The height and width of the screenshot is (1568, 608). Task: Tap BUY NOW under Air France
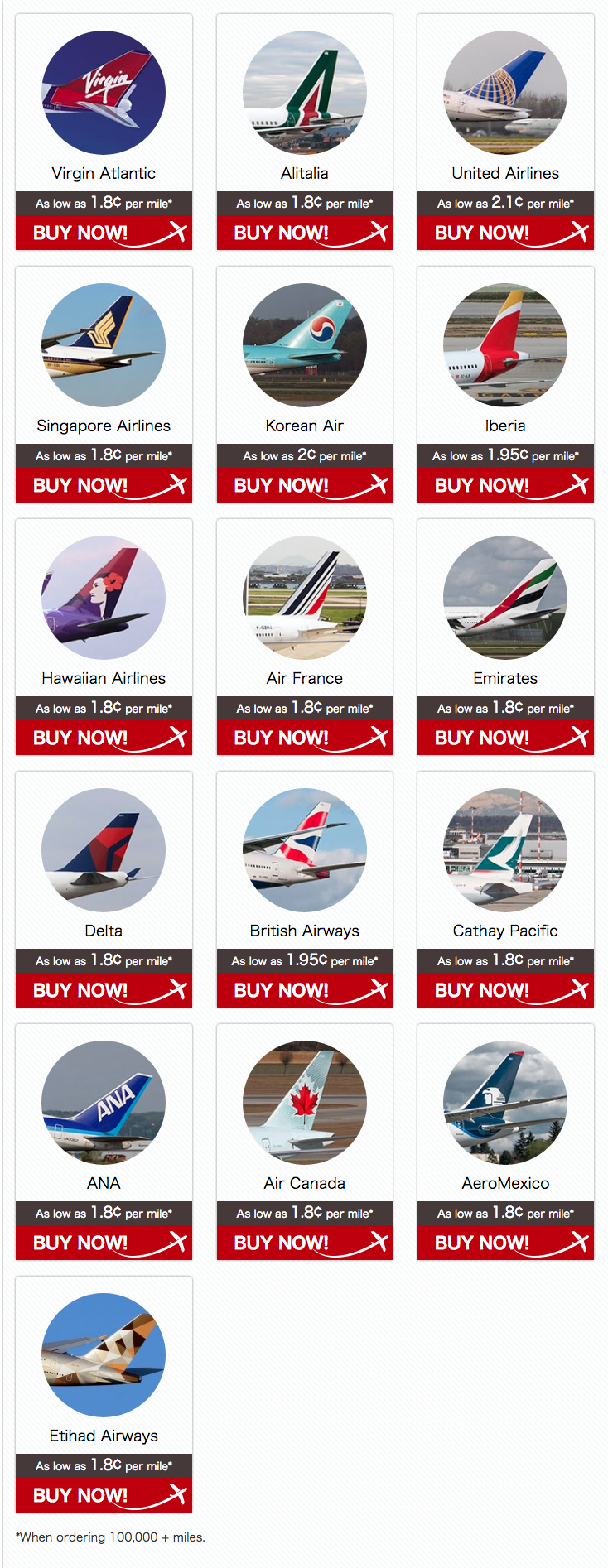tap(304, 738)
